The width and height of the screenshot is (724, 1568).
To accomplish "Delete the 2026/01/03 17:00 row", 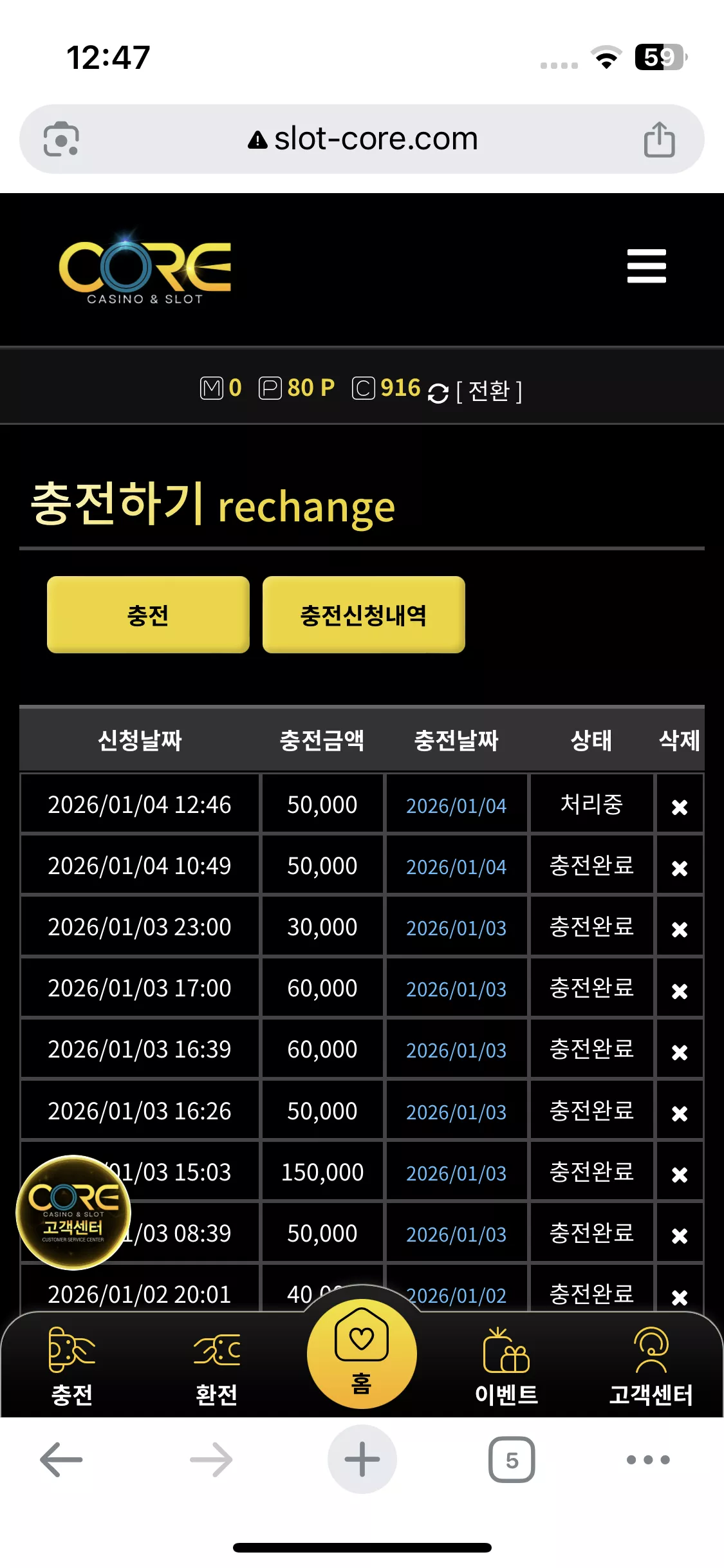I will (680, 991).
